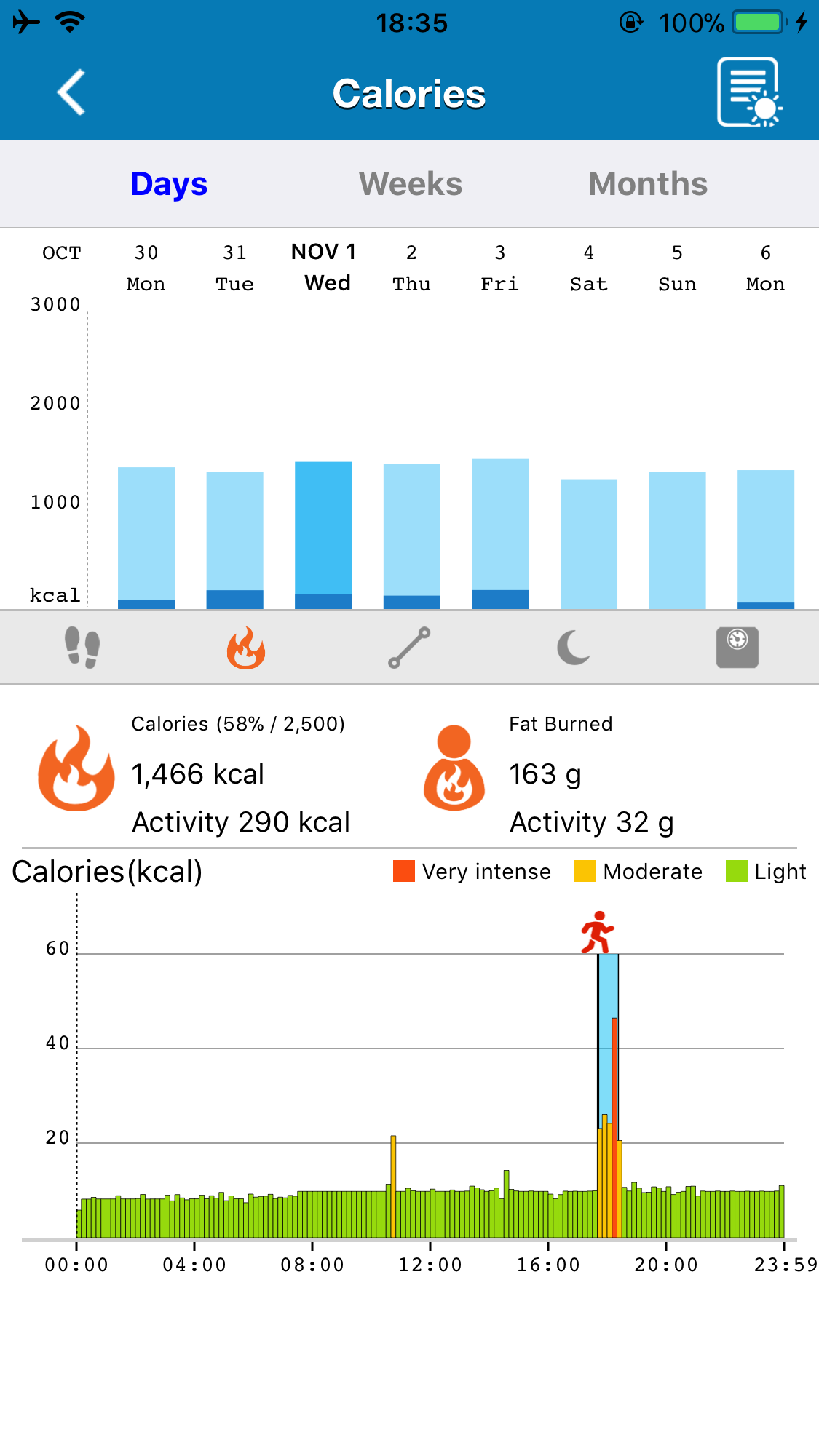The height and width of the screenshot is (1456, 819).
Task: Select the Thu 2 bar
Action: [412, 536]
